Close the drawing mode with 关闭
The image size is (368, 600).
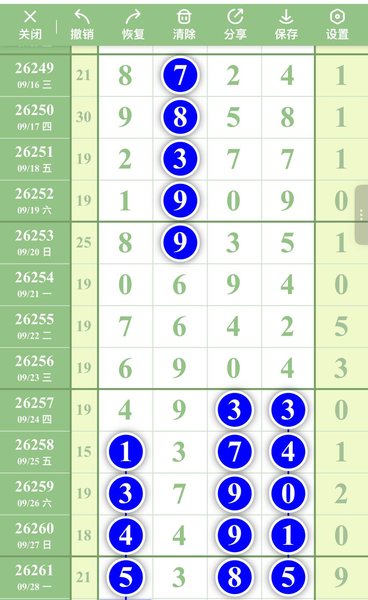click(30, 25)
